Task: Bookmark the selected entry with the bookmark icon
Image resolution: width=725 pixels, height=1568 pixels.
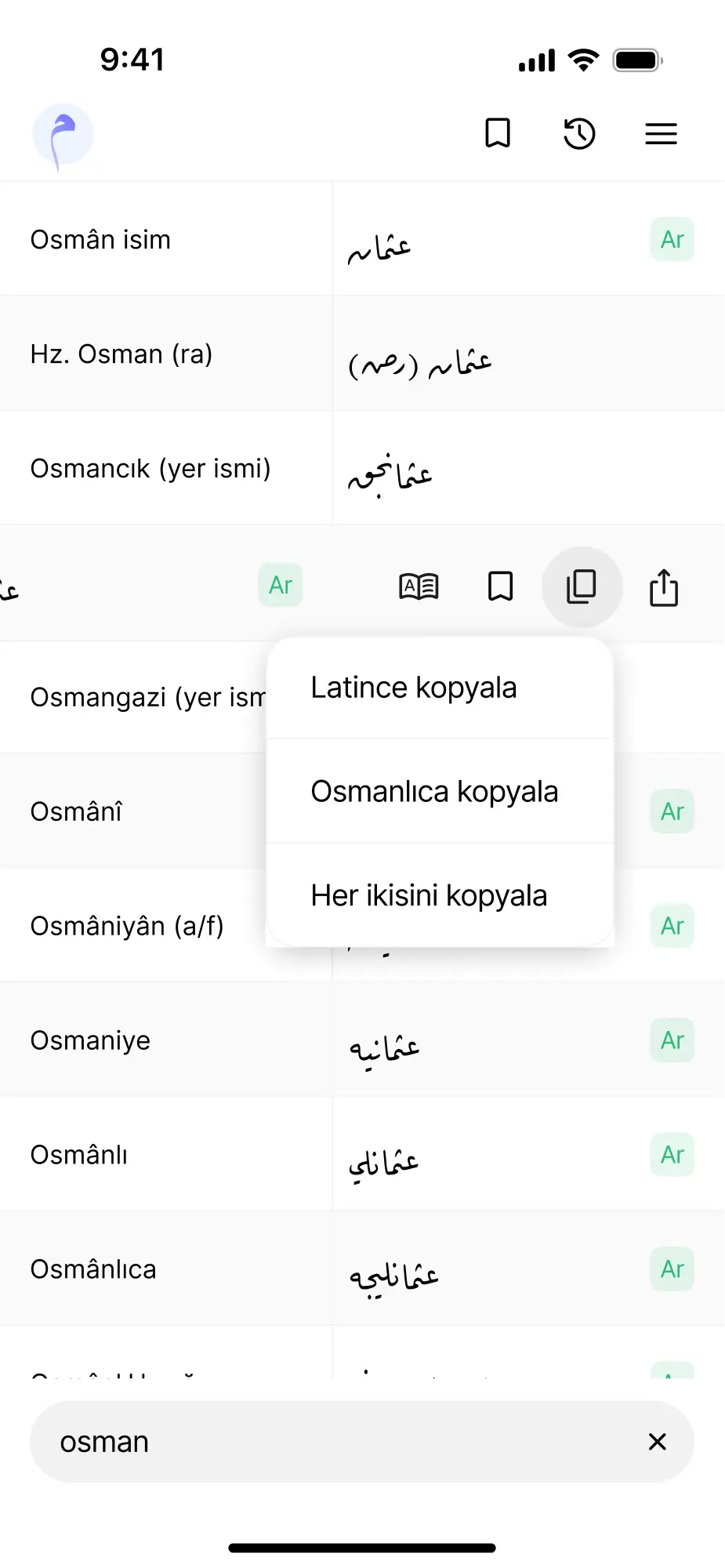Action: tap(499, 586)
